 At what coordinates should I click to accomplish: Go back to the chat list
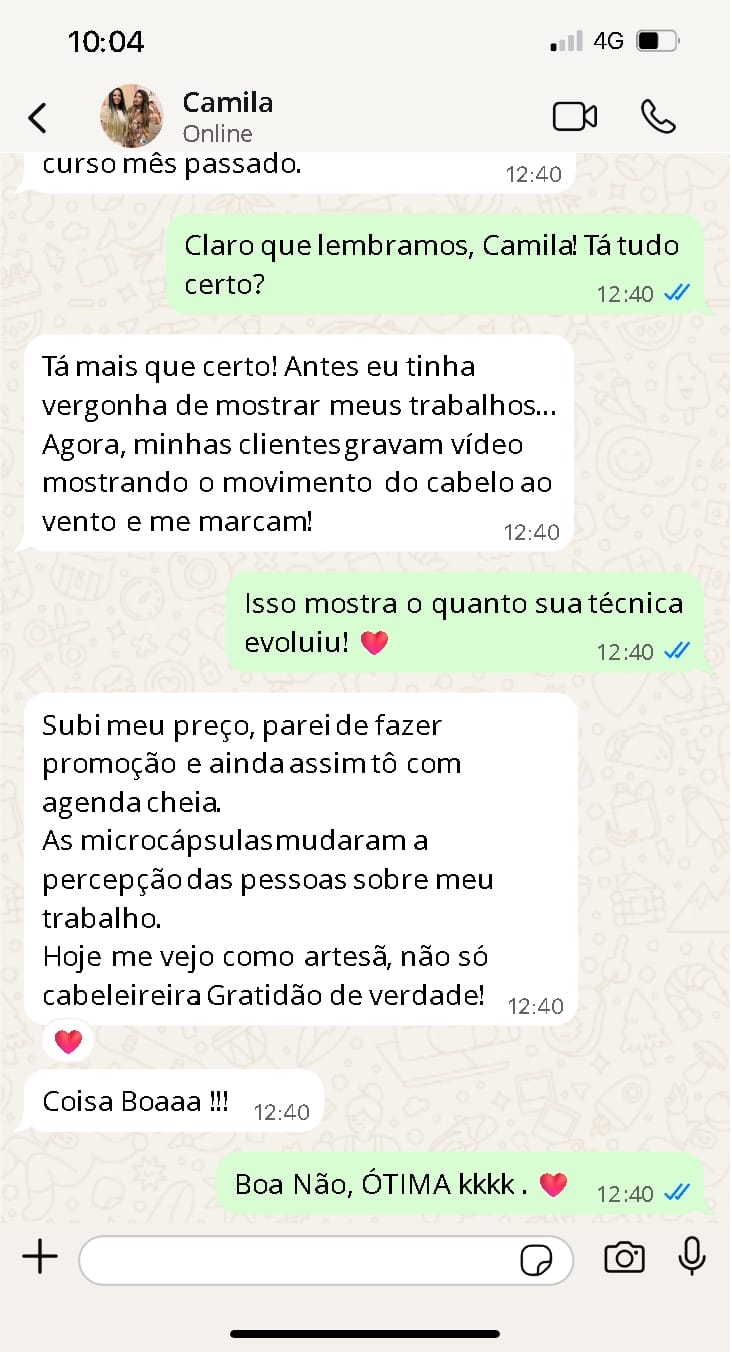[x=37, y=118]
